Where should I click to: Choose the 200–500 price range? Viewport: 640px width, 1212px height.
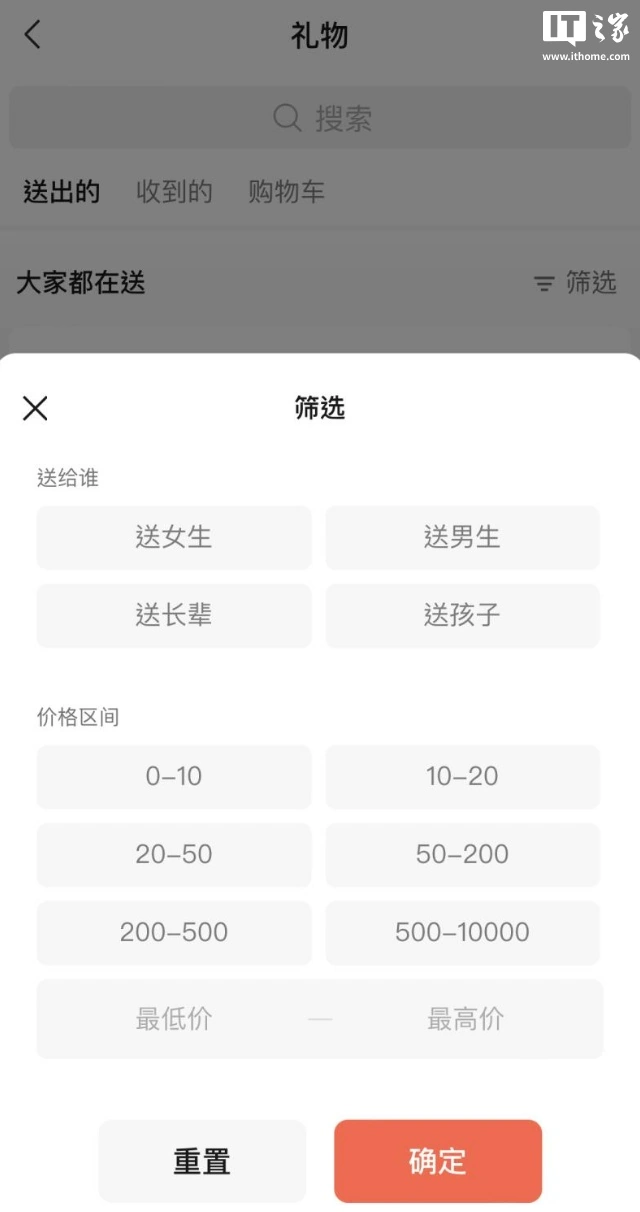point(174,932)
